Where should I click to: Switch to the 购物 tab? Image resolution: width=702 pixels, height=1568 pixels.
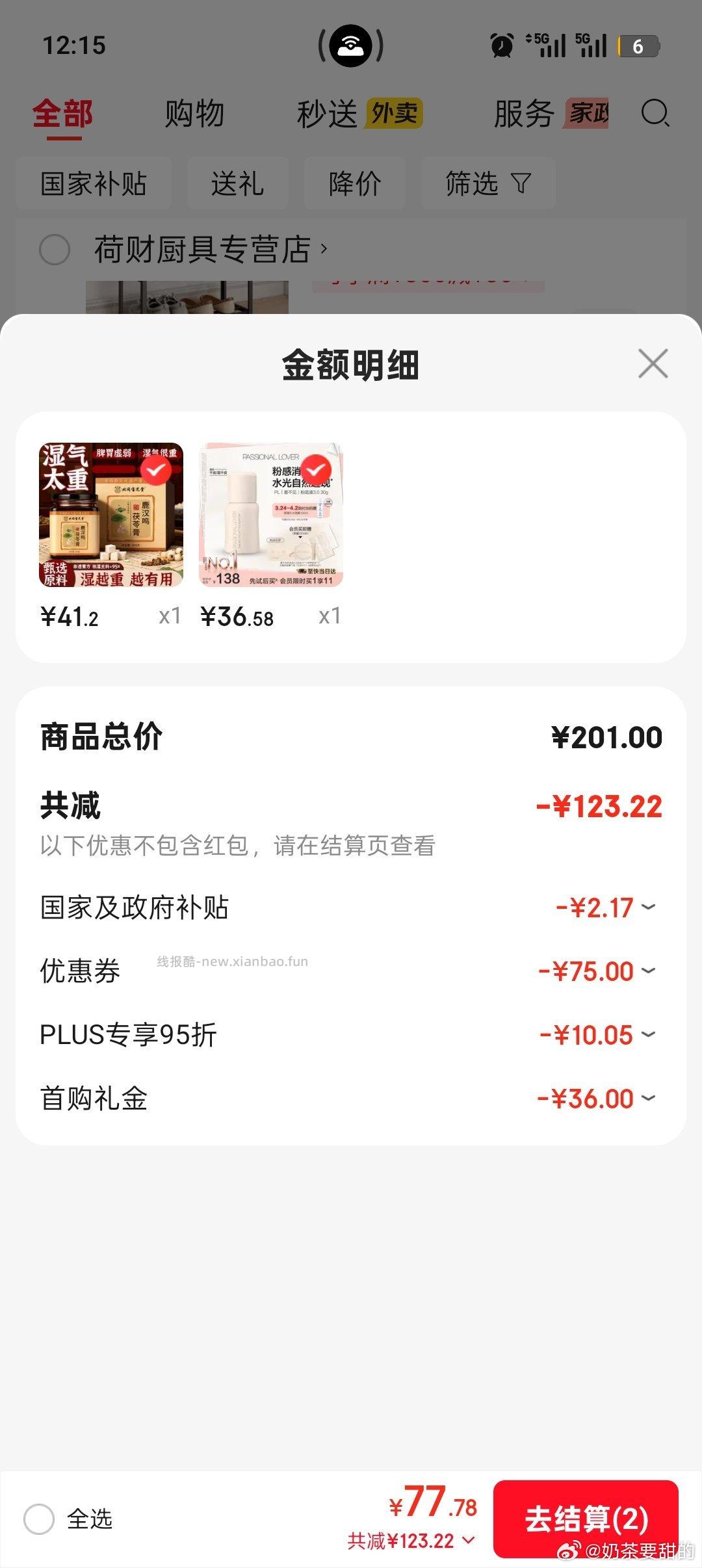tap(194, 114)
